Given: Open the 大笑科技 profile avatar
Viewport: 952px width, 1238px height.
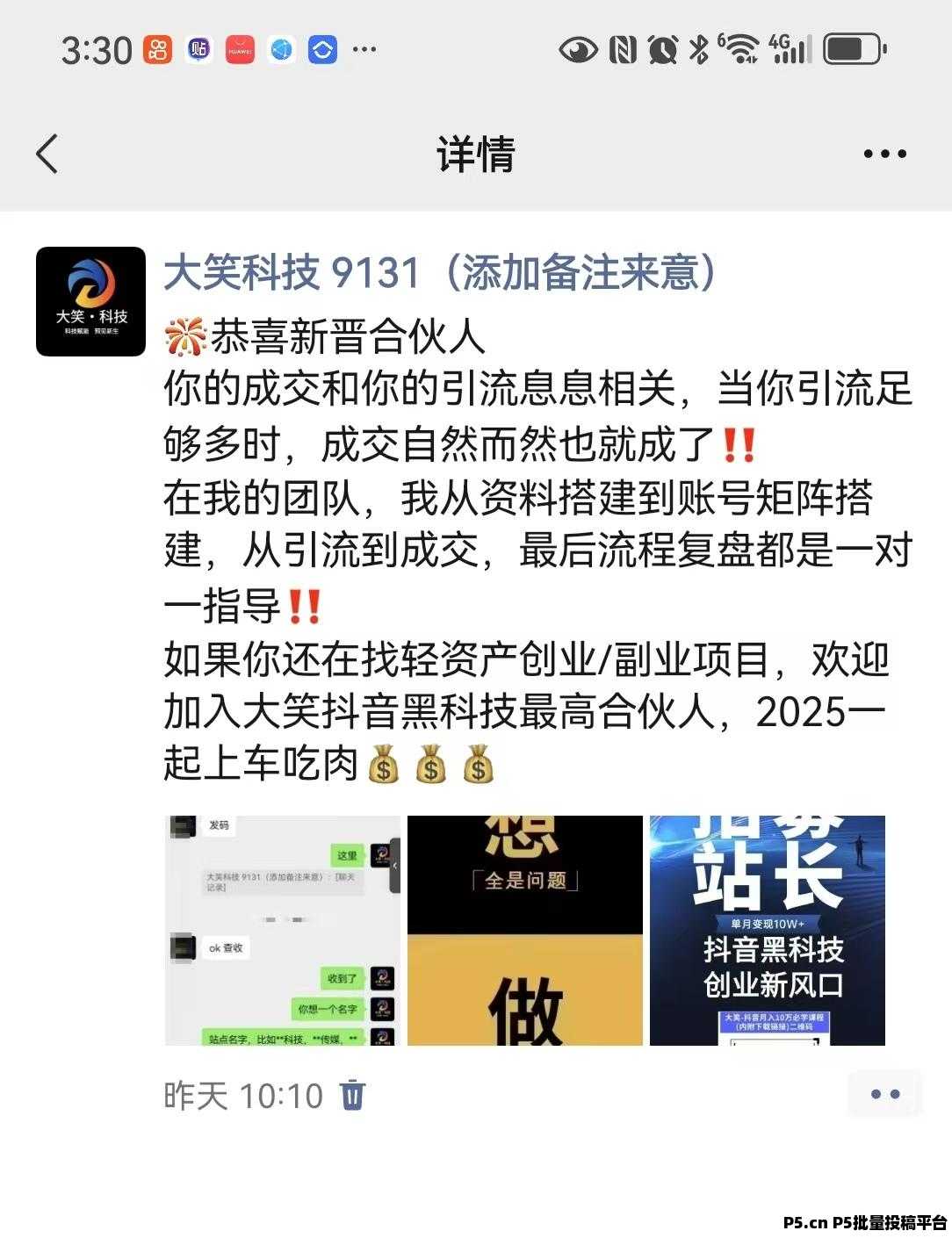Looking at the screenshot, I should point(90,301).
